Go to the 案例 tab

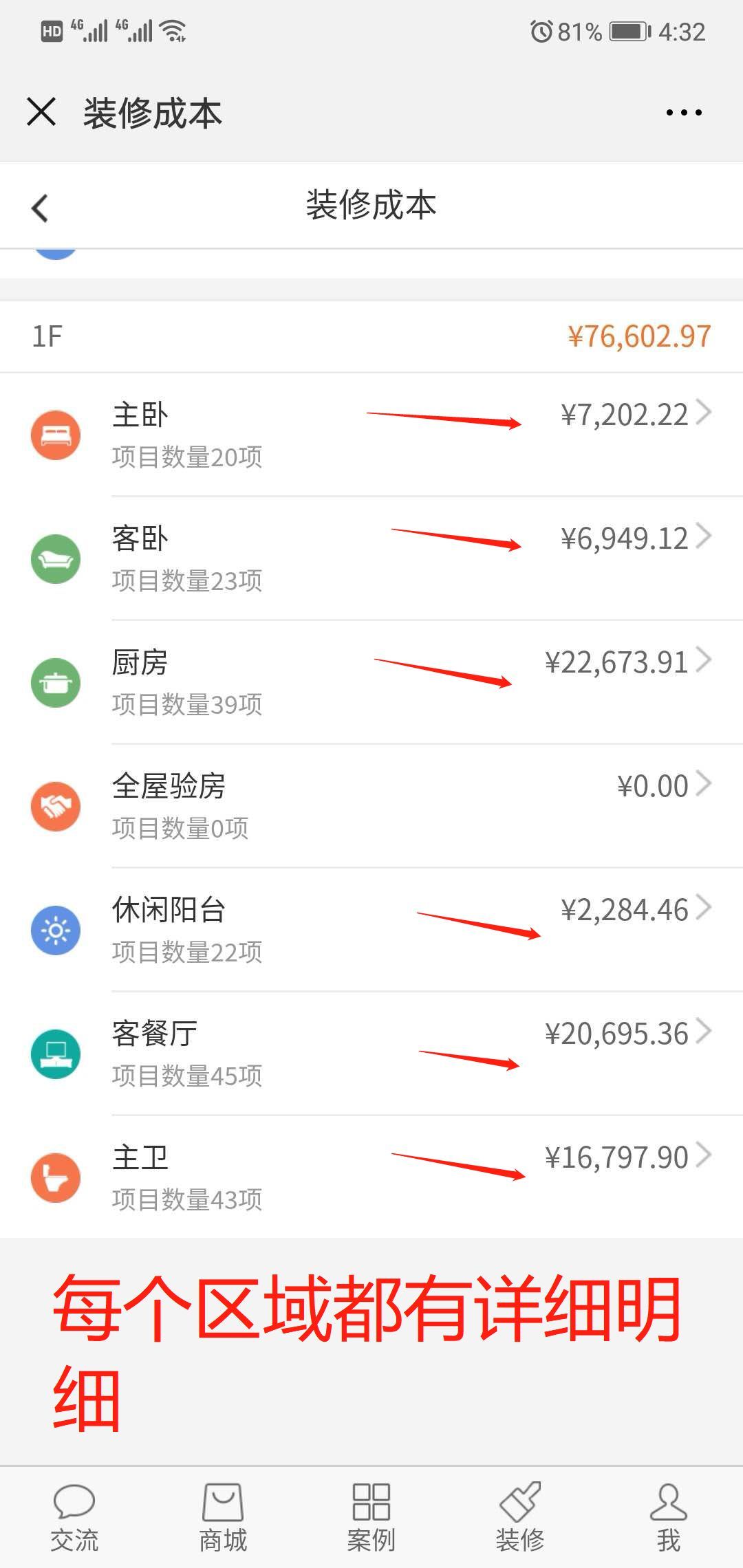click(x=371, y=1517)
